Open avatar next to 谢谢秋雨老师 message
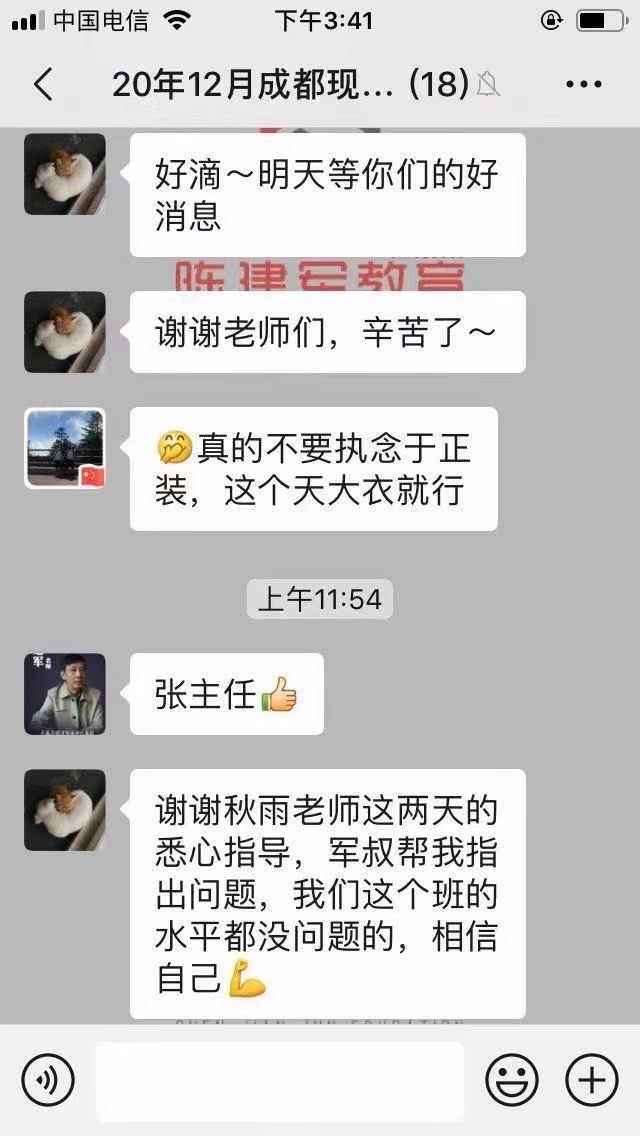Viewport: 640px width, 1136px height. (x=65, y=810)
